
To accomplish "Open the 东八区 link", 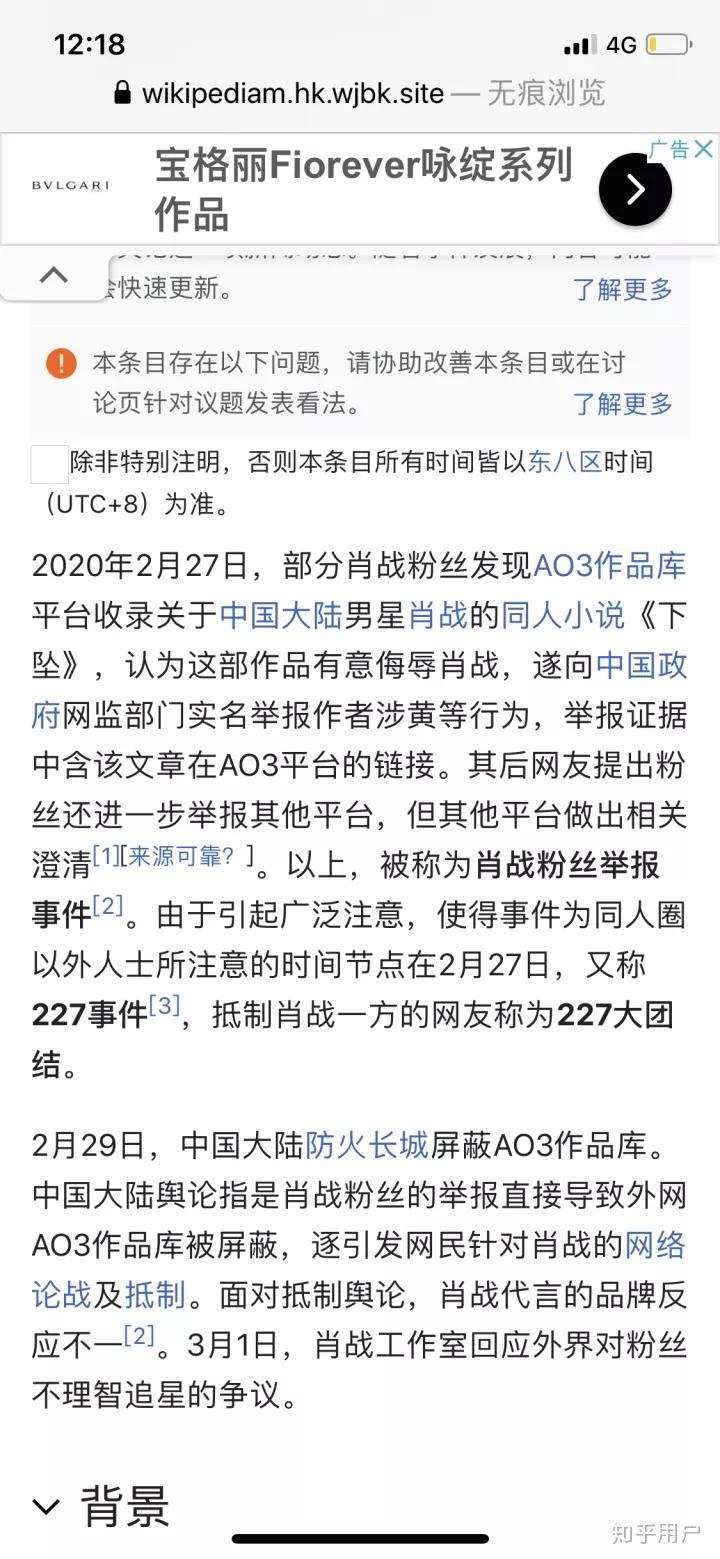I will click(x=565, y=462).
